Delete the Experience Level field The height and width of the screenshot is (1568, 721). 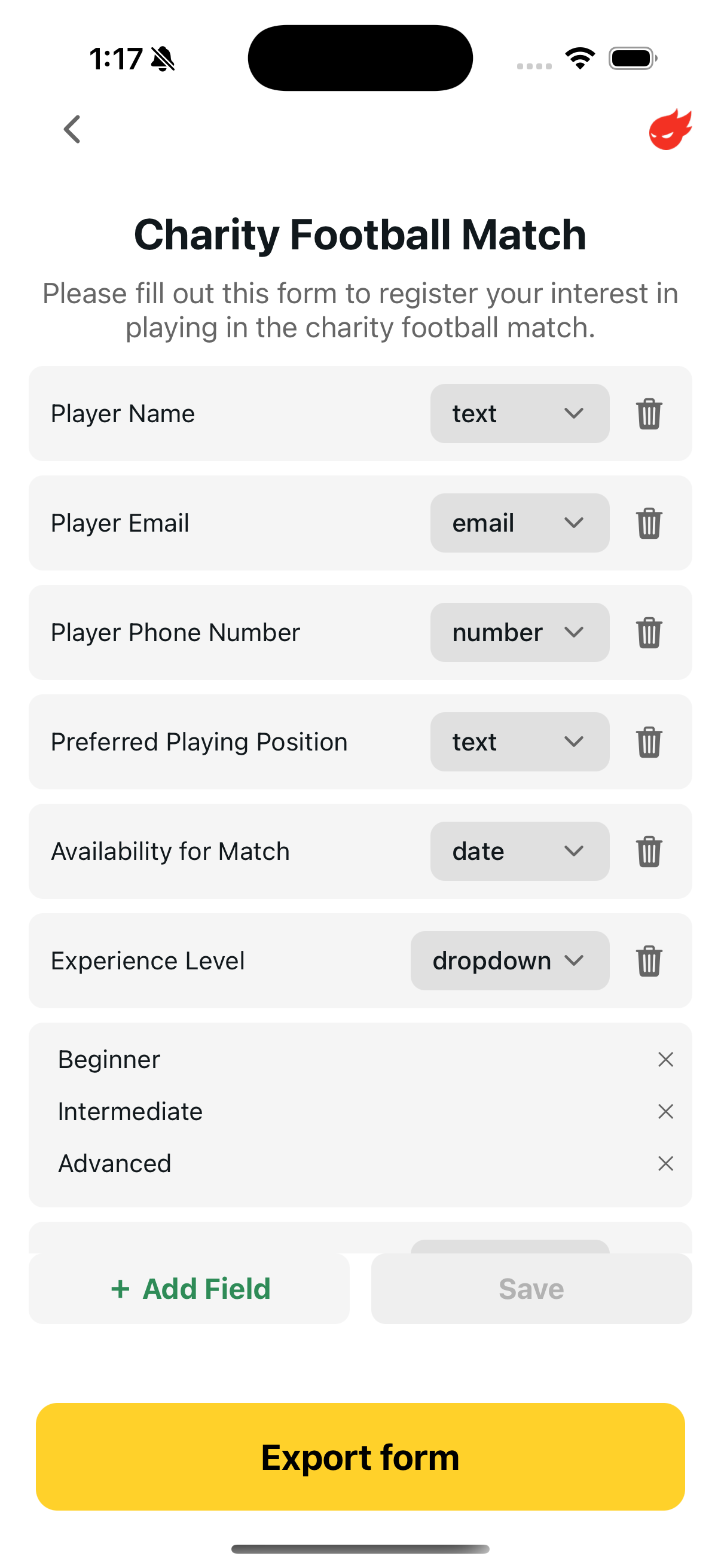point(649,961)
